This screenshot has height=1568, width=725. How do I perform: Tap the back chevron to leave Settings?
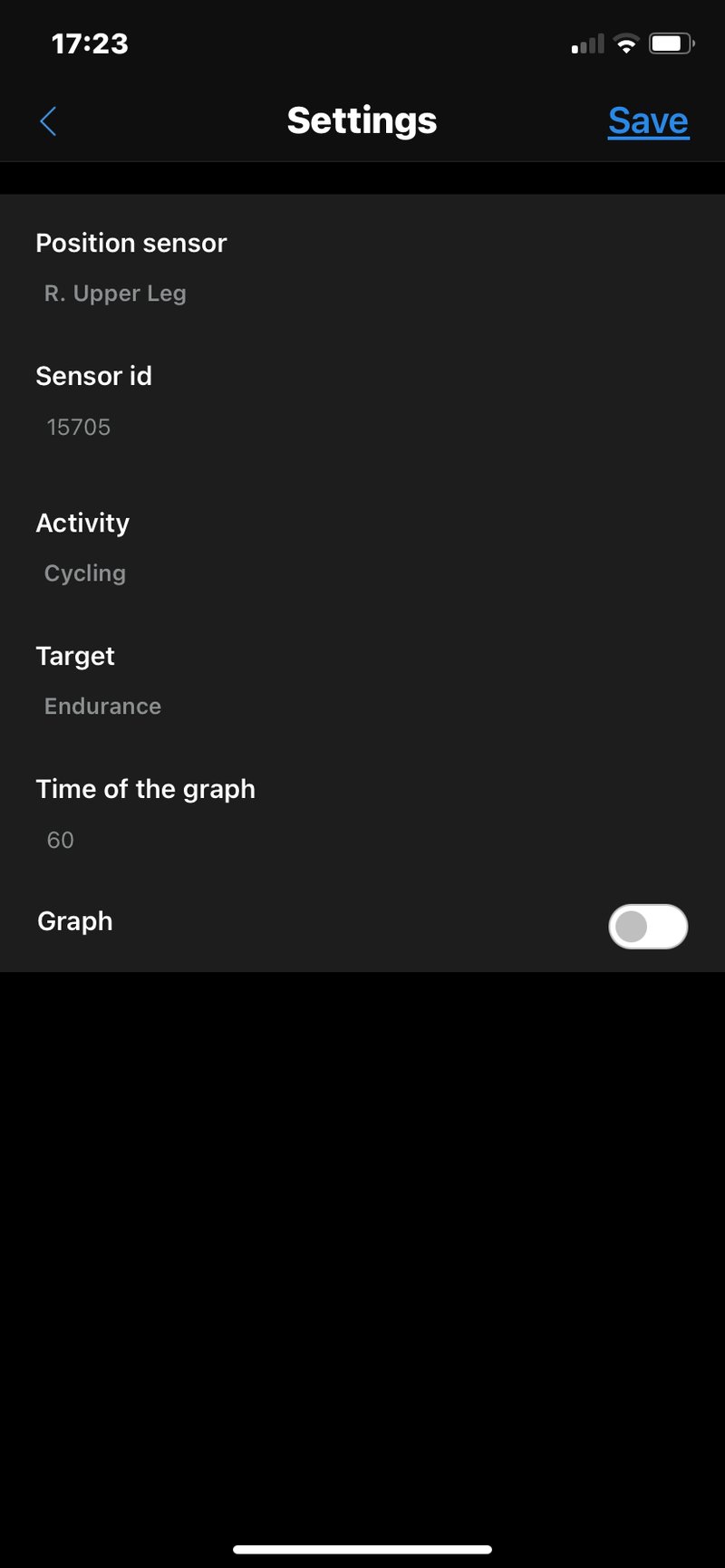(47, 120)
